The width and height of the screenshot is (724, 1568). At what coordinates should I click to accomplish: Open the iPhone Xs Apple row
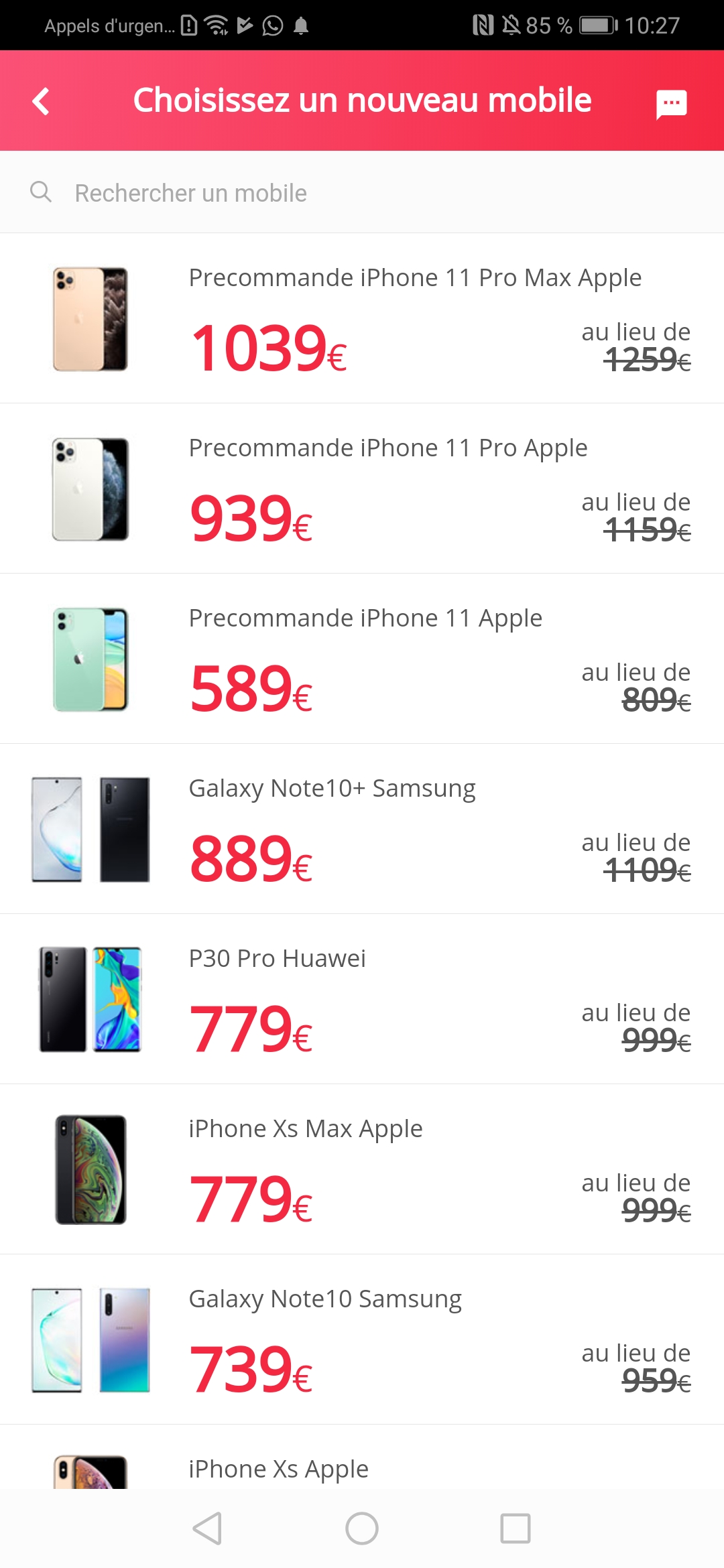tap(362, 1458)
